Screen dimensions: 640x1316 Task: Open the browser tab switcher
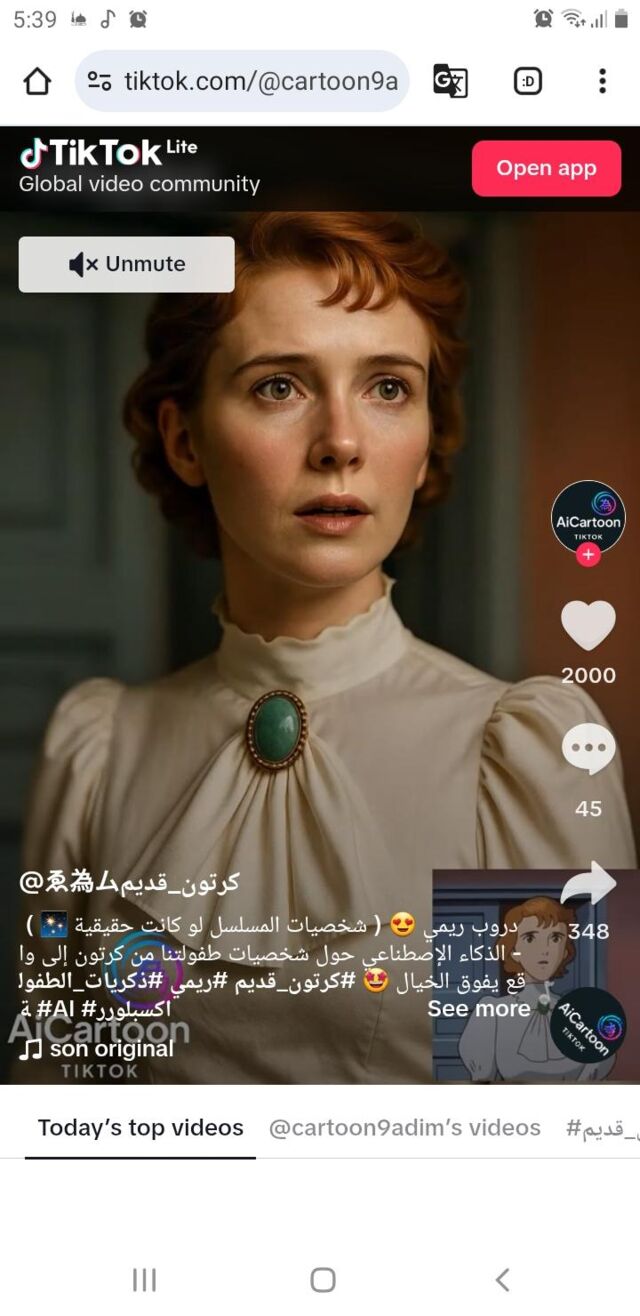pyautogui.click(x=527, y=82)
